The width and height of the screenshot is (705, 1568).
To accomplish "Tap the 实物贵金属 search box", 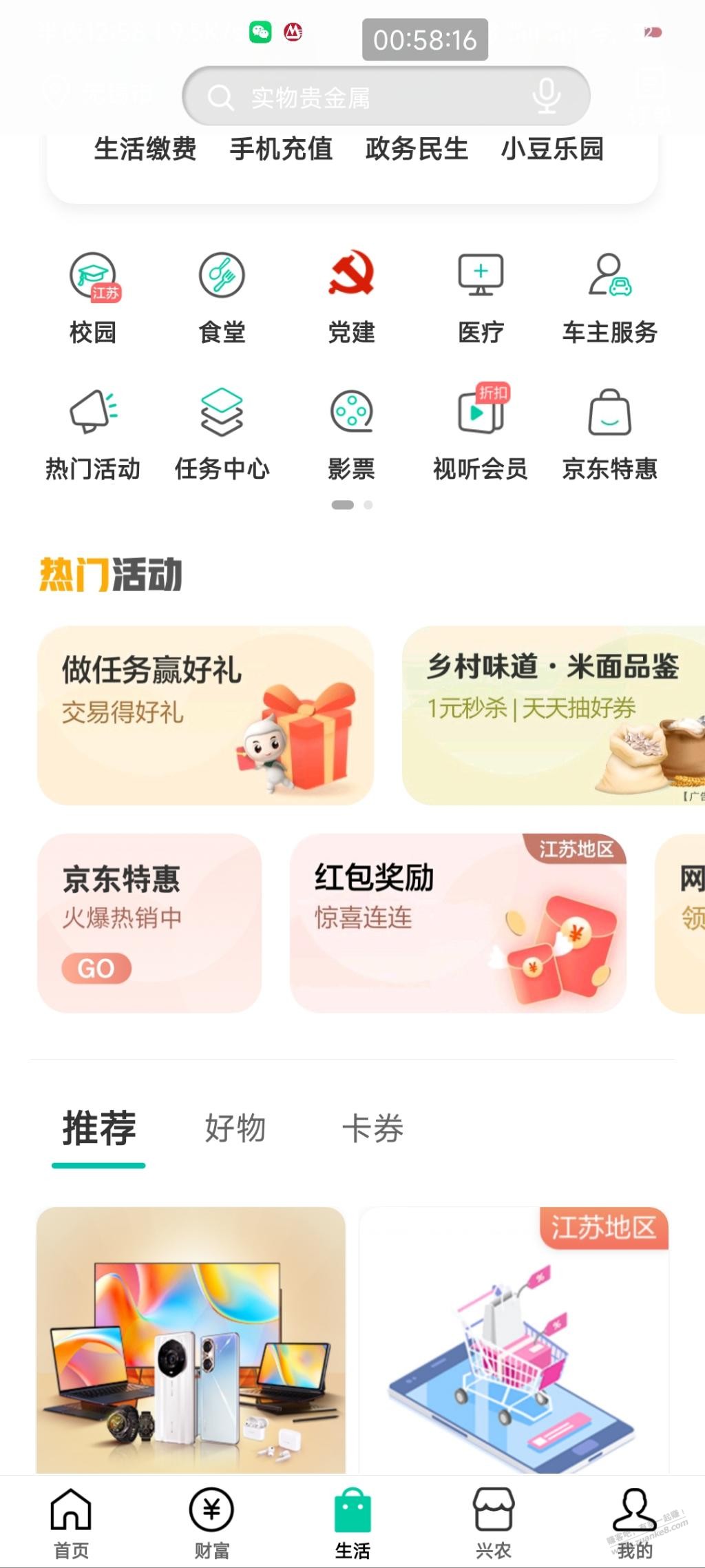I will pyautogui.click(x=358, y=97).
